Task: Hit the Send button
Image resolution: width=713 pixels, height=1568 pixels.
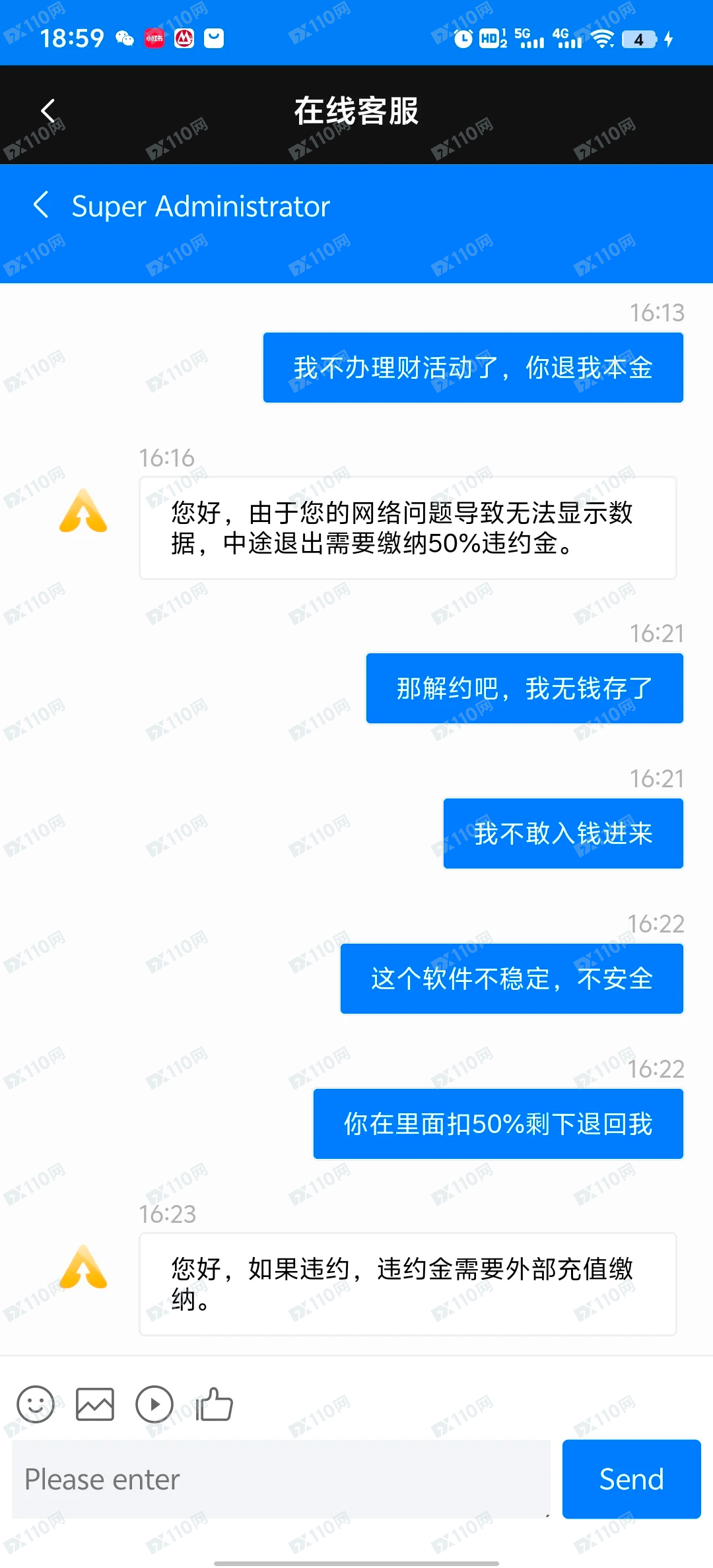Action: (631, 1479)
